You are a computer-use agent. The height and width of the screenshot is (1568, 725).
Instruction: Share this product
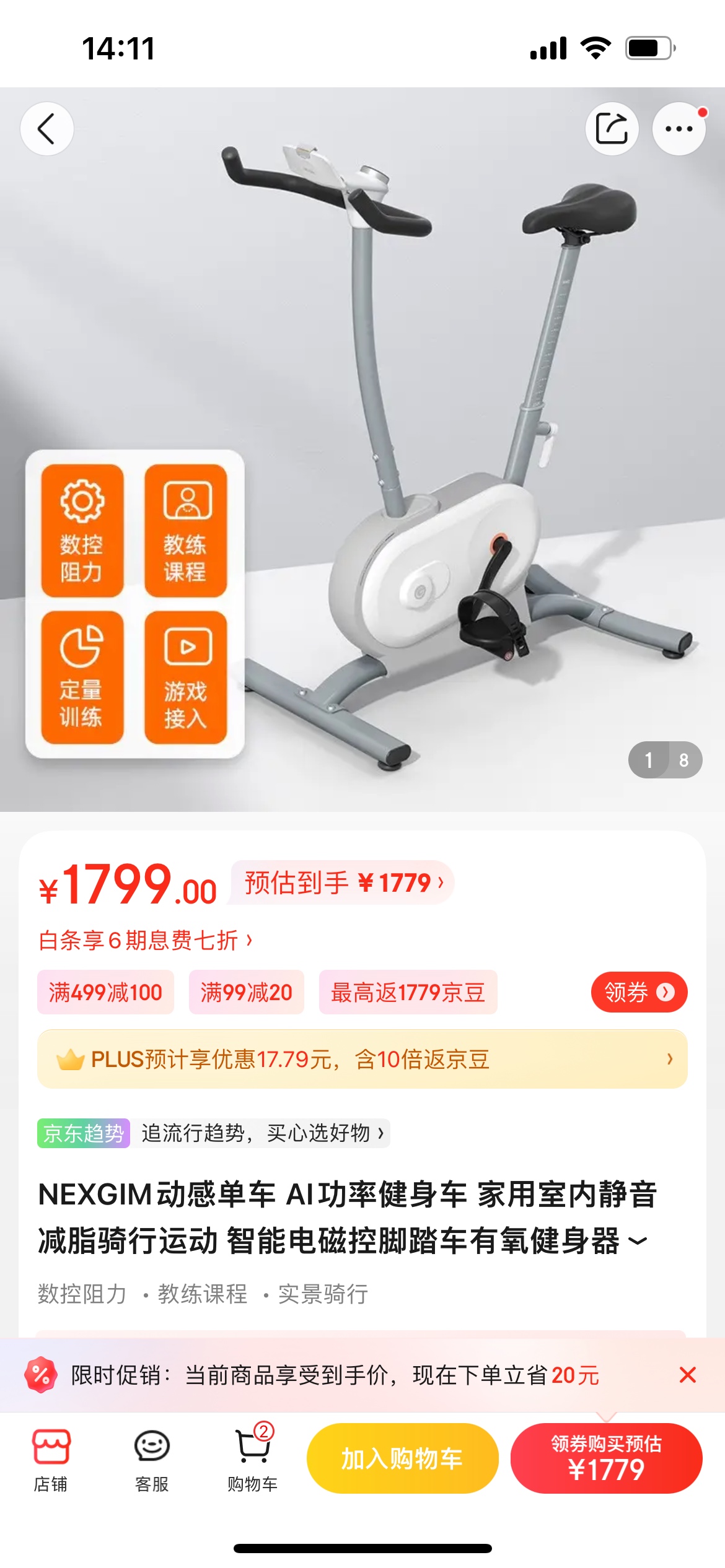click(x=612, y=129)
